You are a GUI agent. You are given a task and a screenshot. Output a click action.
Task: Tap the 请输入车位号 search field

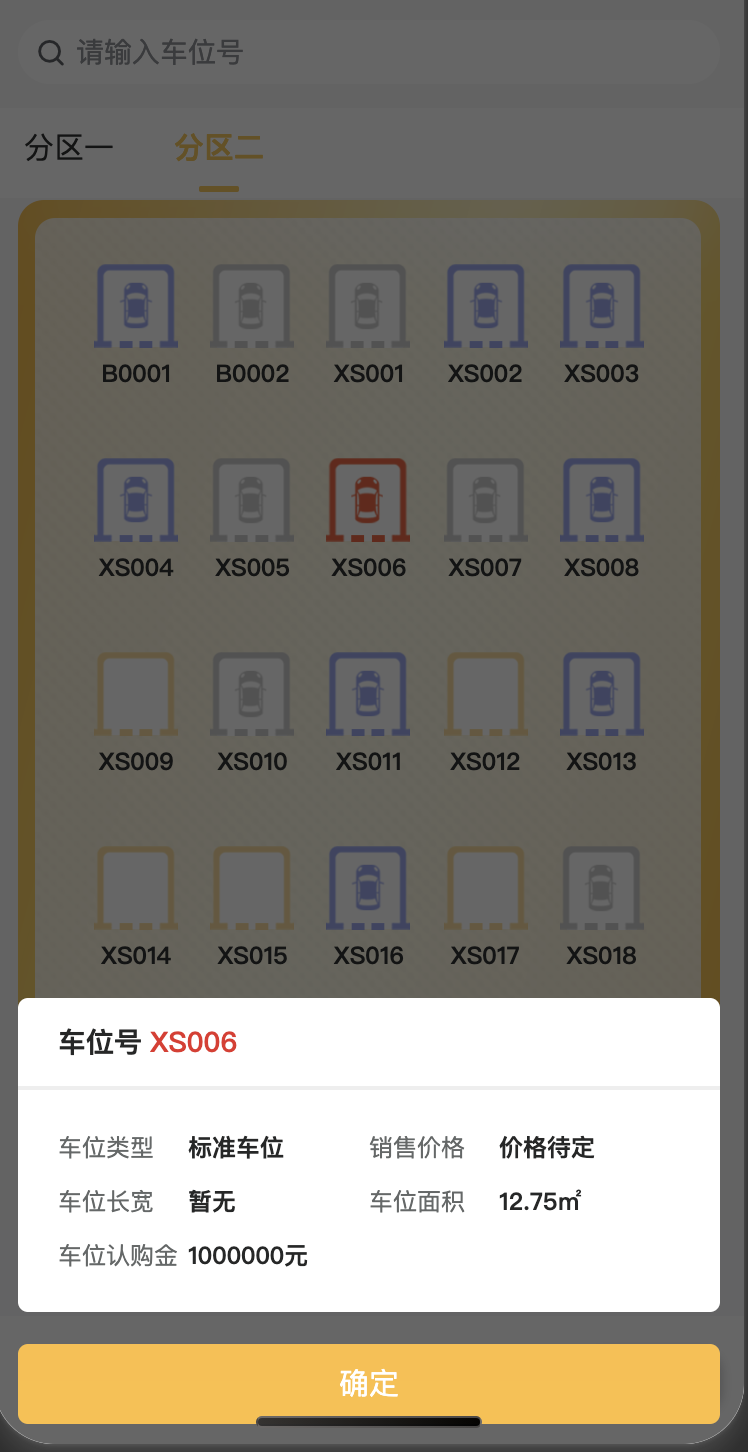coord(369,53)
